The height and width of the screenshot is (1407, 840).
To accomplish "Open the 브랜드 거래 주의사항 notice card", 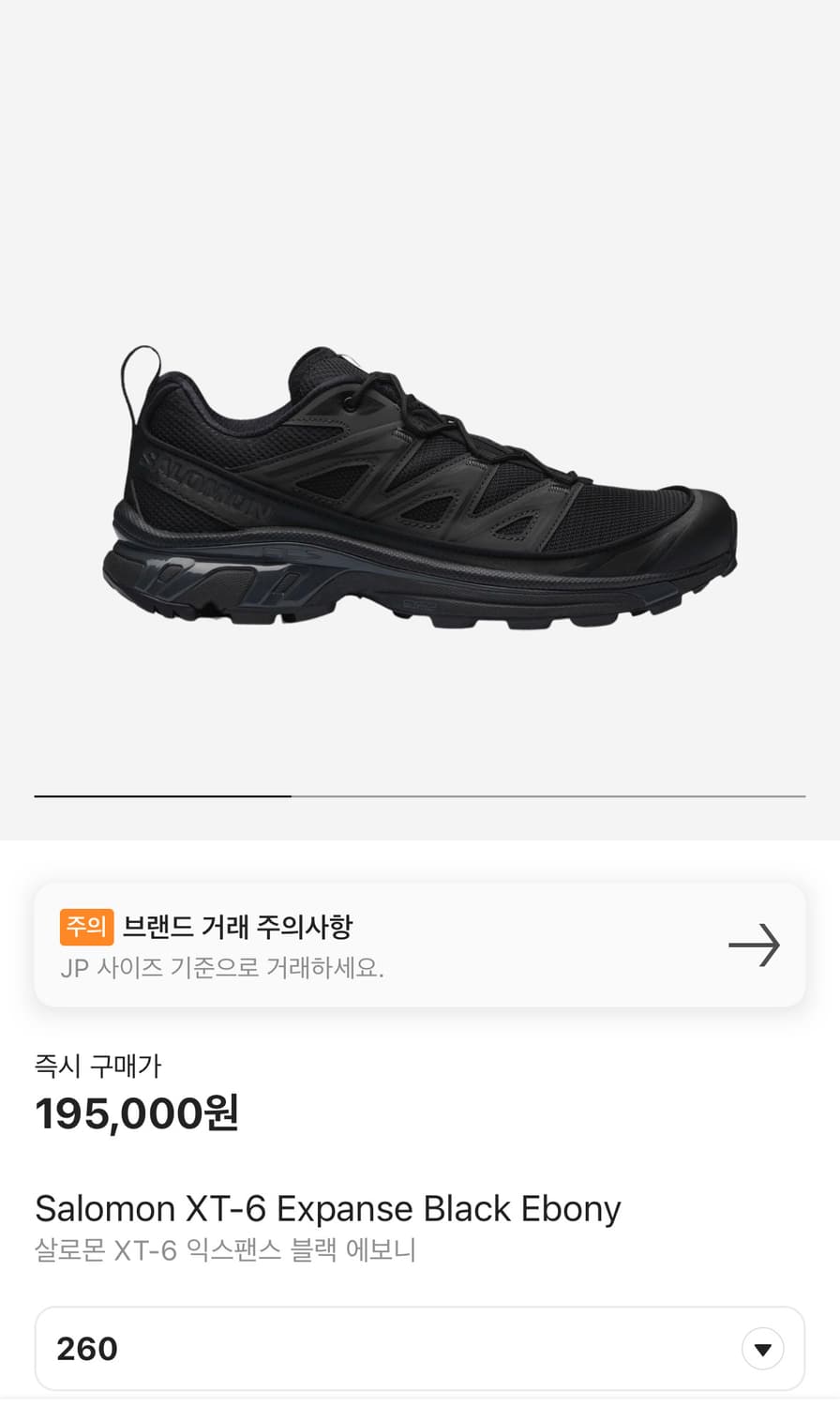I will coord(420,945).
